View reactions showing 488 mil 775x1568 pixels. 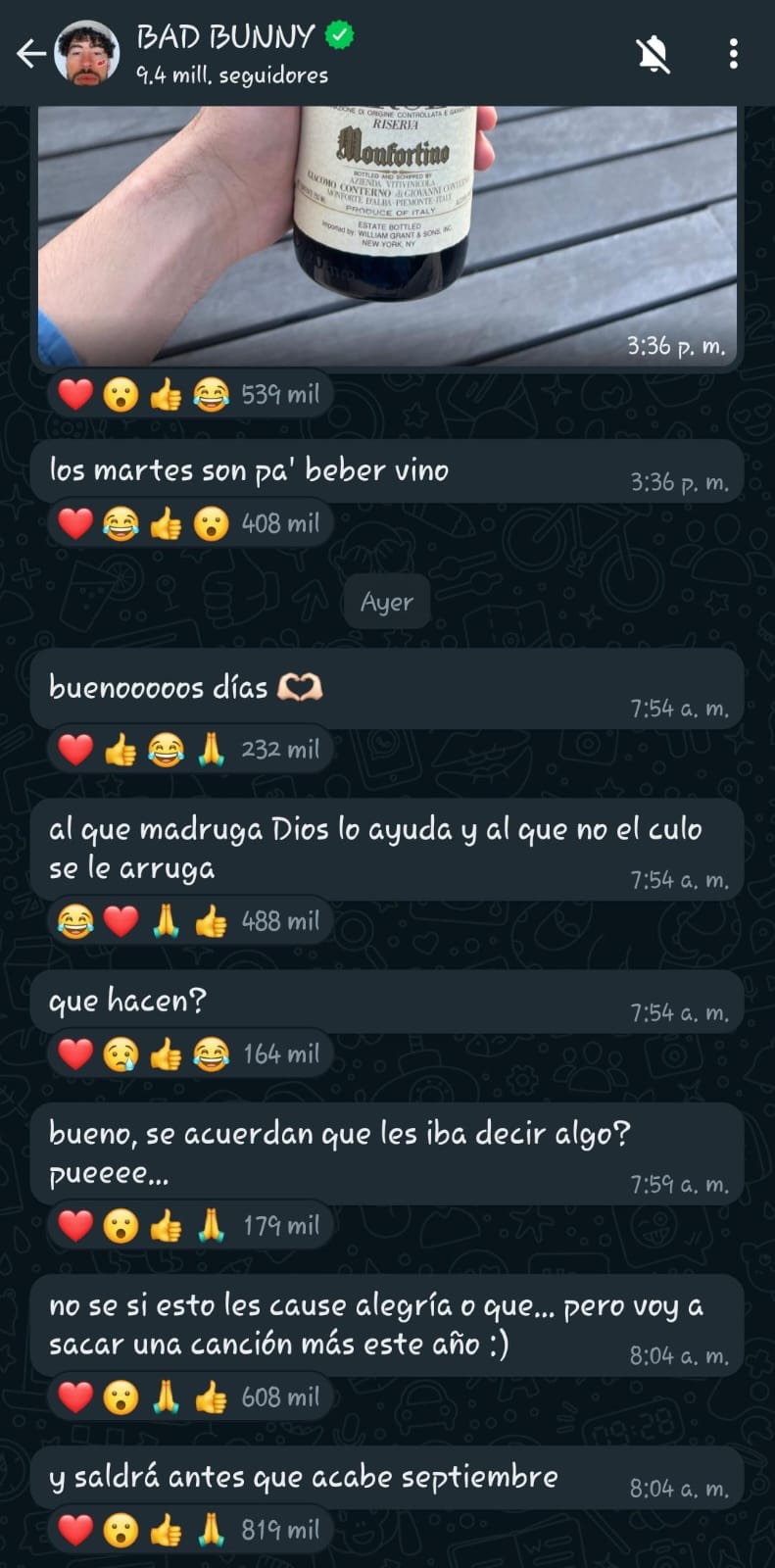[x=190, y=921]
